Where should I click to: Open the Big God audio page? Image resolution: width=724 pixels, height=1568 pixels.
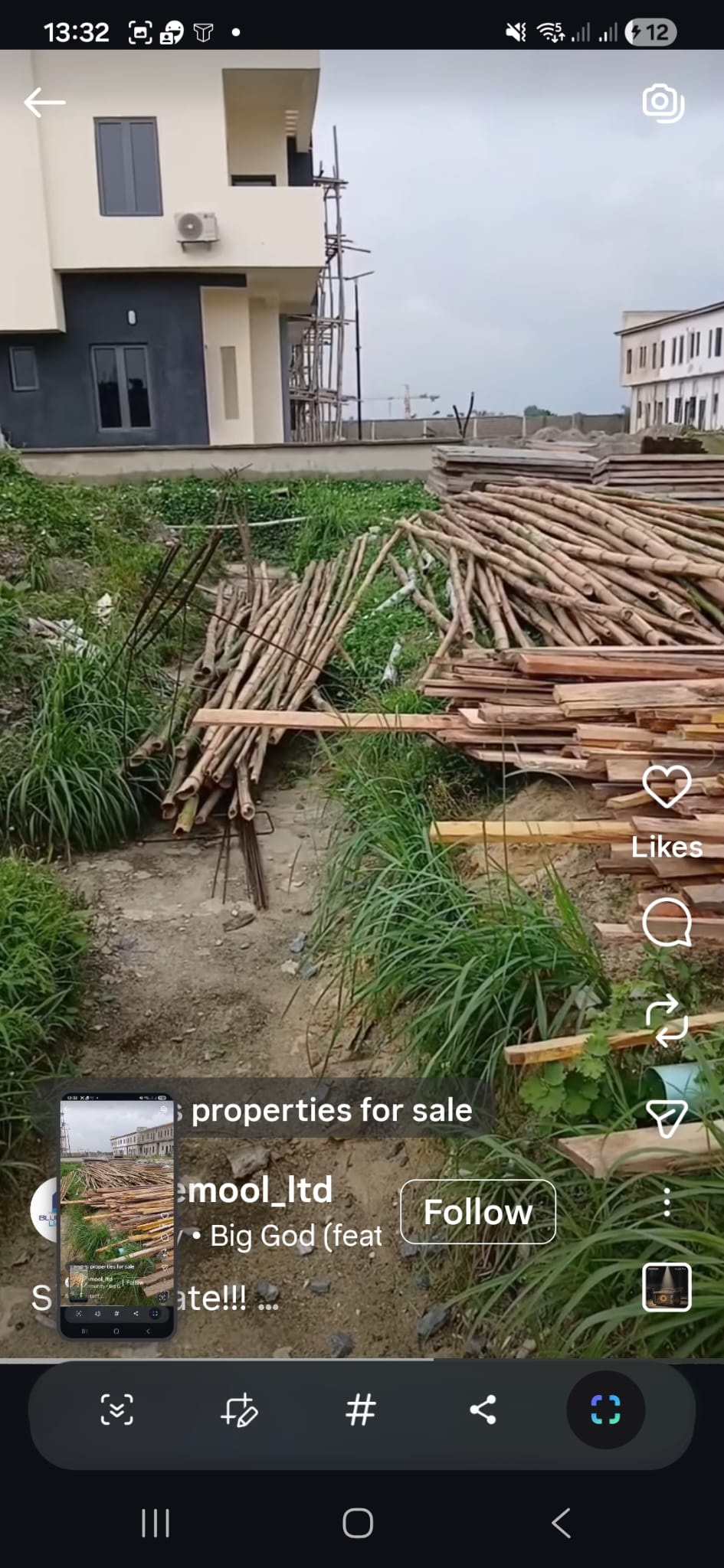(296, 1235)
